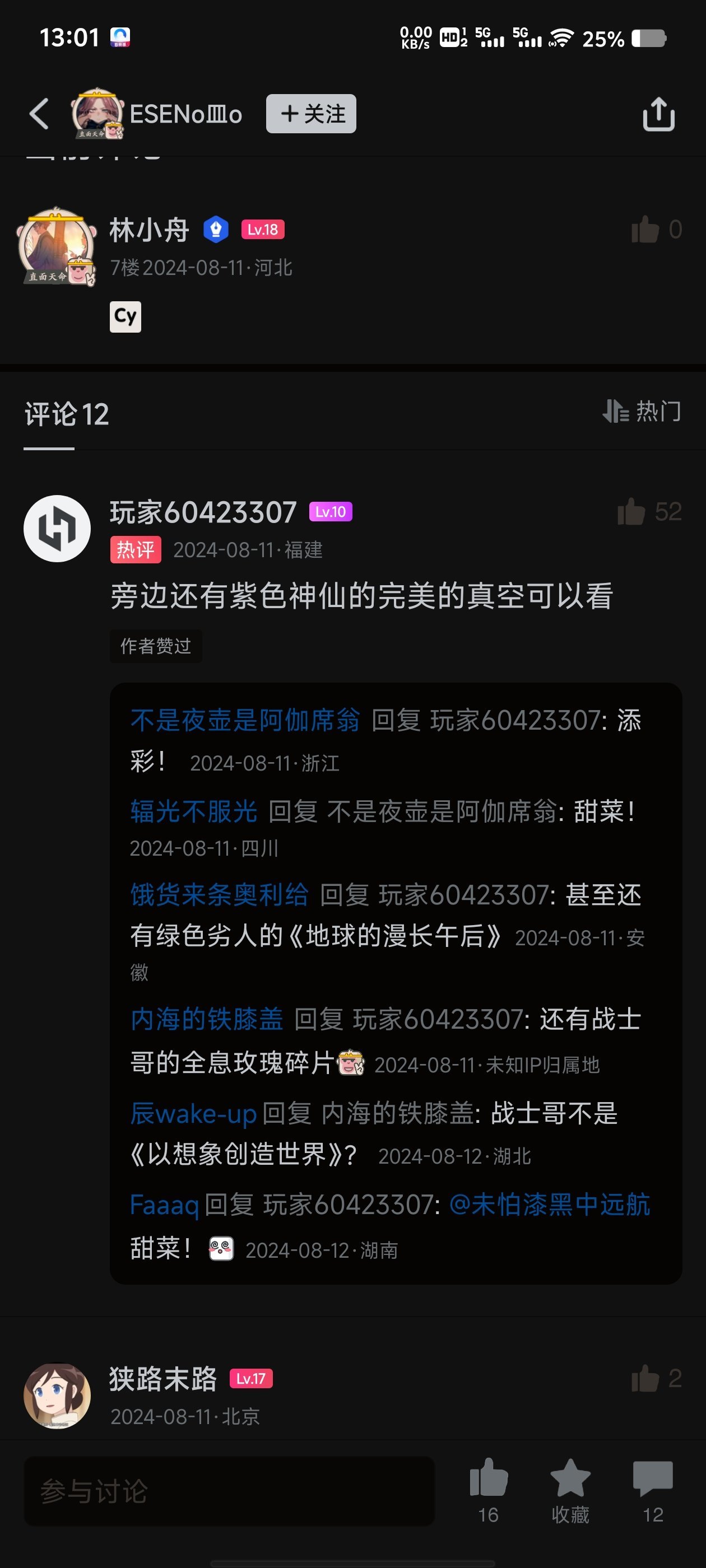Share this post via top-right icon

tap(658, 114)
